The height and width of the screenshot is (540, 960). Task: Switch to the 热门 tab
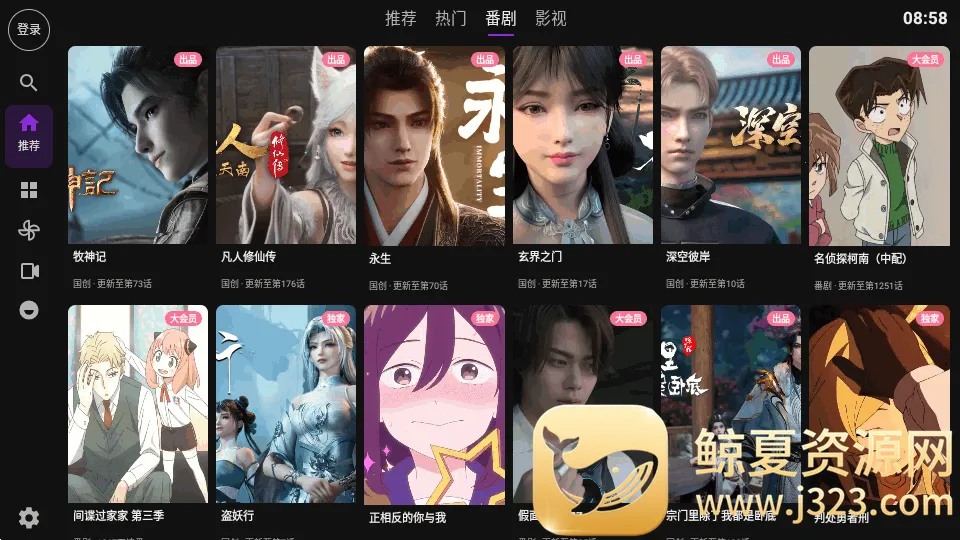click(x=451, y=18)
